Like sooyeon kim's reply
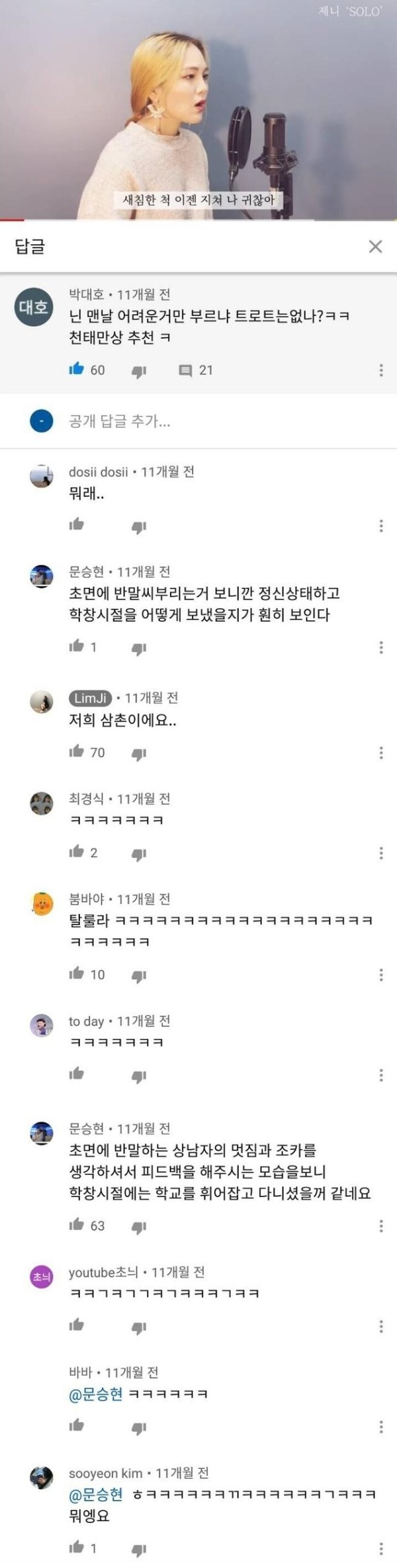Screen dimensions: 397x1568 coord(77,1546)
